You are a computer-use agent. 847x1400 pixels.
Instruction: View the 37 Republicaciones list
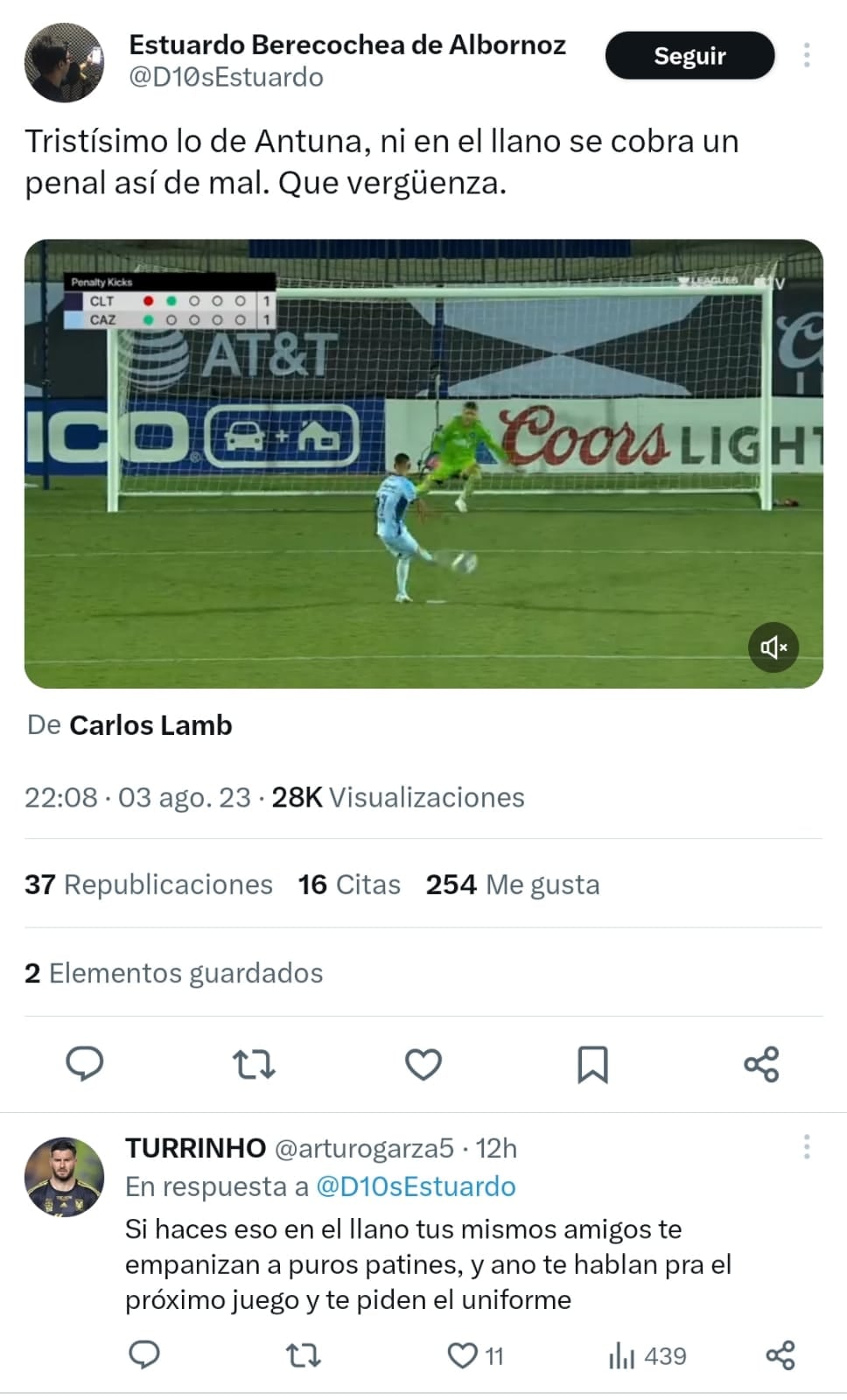coord(149,885)
